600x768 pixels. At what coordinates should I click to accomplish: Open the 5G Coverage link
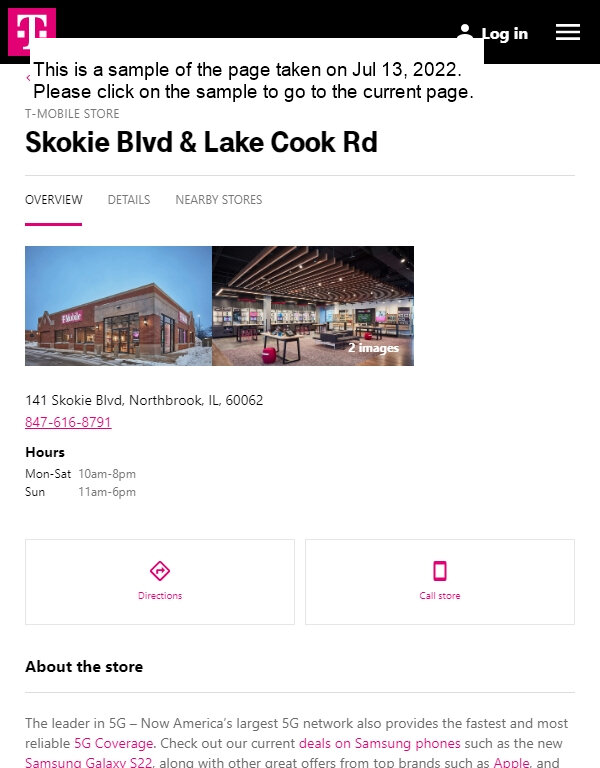pyautogui.click(x=114, y=744)
